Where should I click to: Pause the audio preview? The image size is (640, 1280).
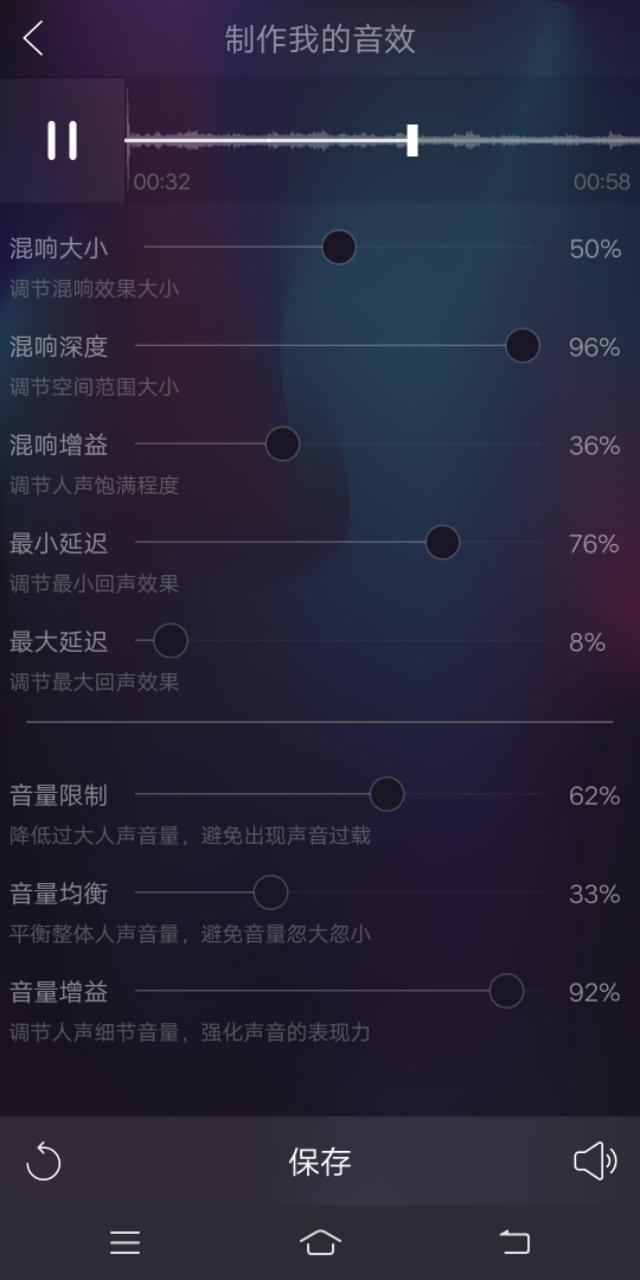point(62,141)
